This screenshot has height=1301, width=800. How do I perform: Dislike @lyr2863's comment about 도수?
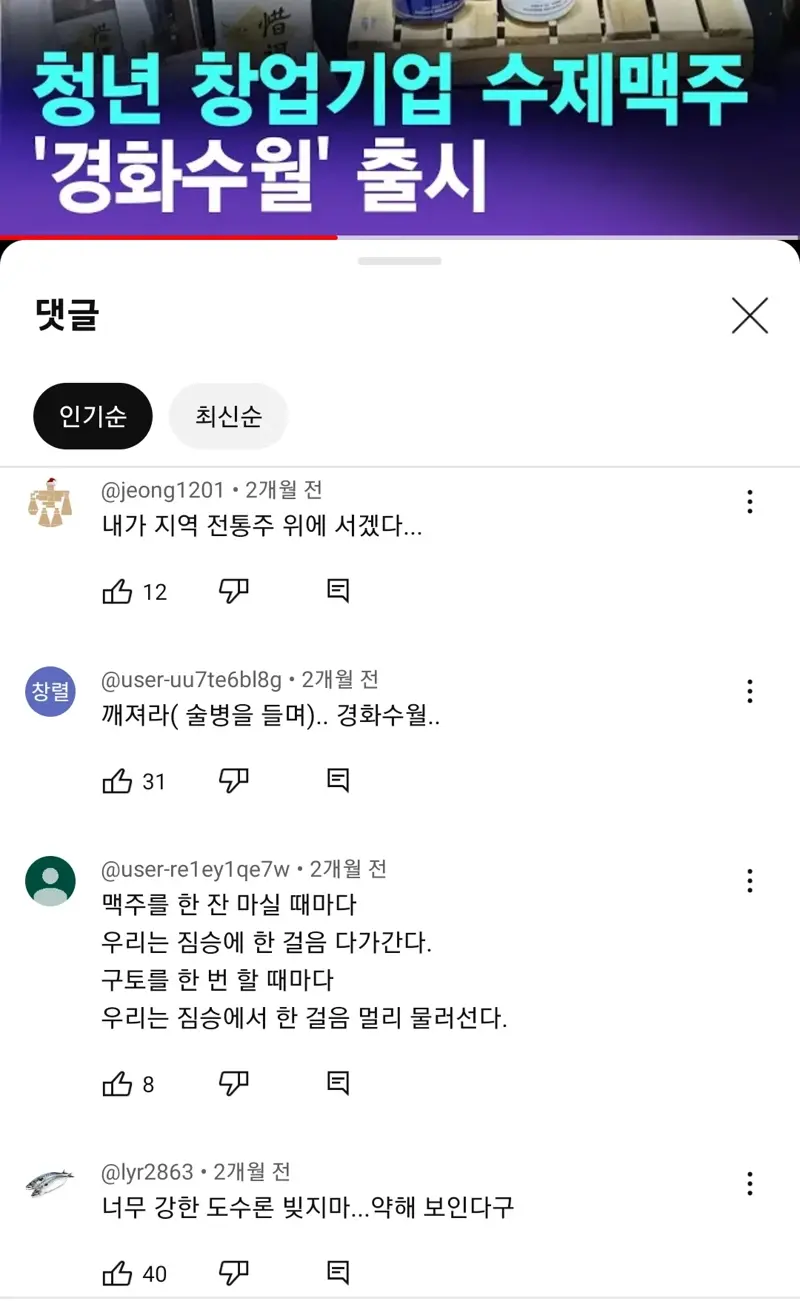[x=233, y=1273]
